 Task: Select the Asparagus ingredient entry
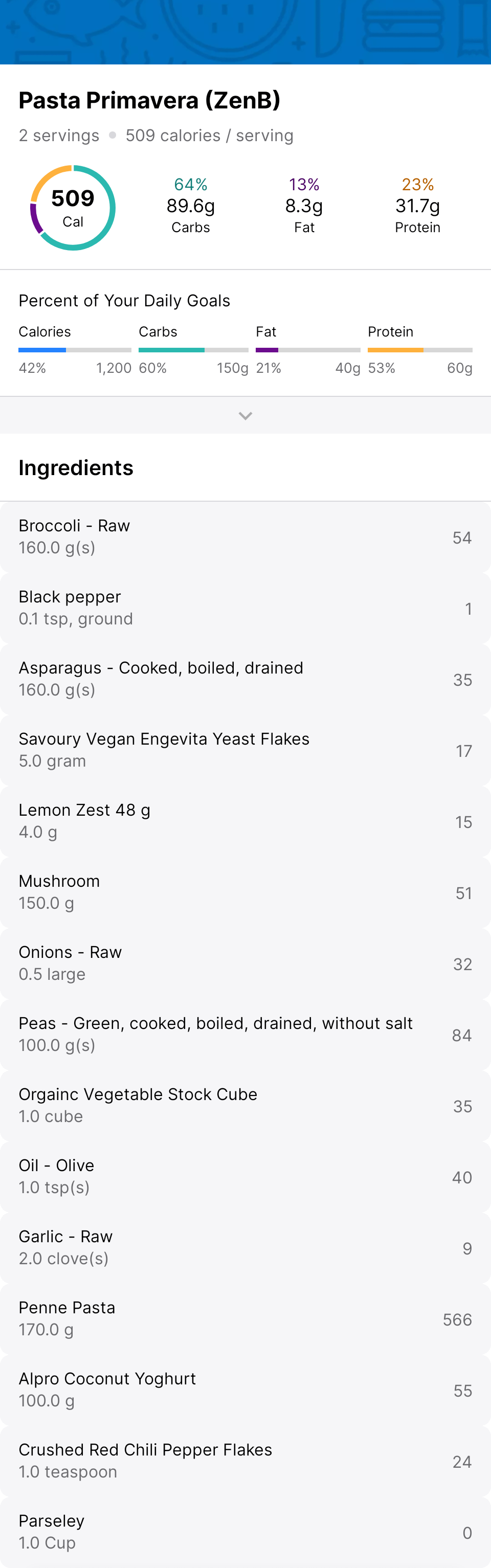[x=245, y=679]
